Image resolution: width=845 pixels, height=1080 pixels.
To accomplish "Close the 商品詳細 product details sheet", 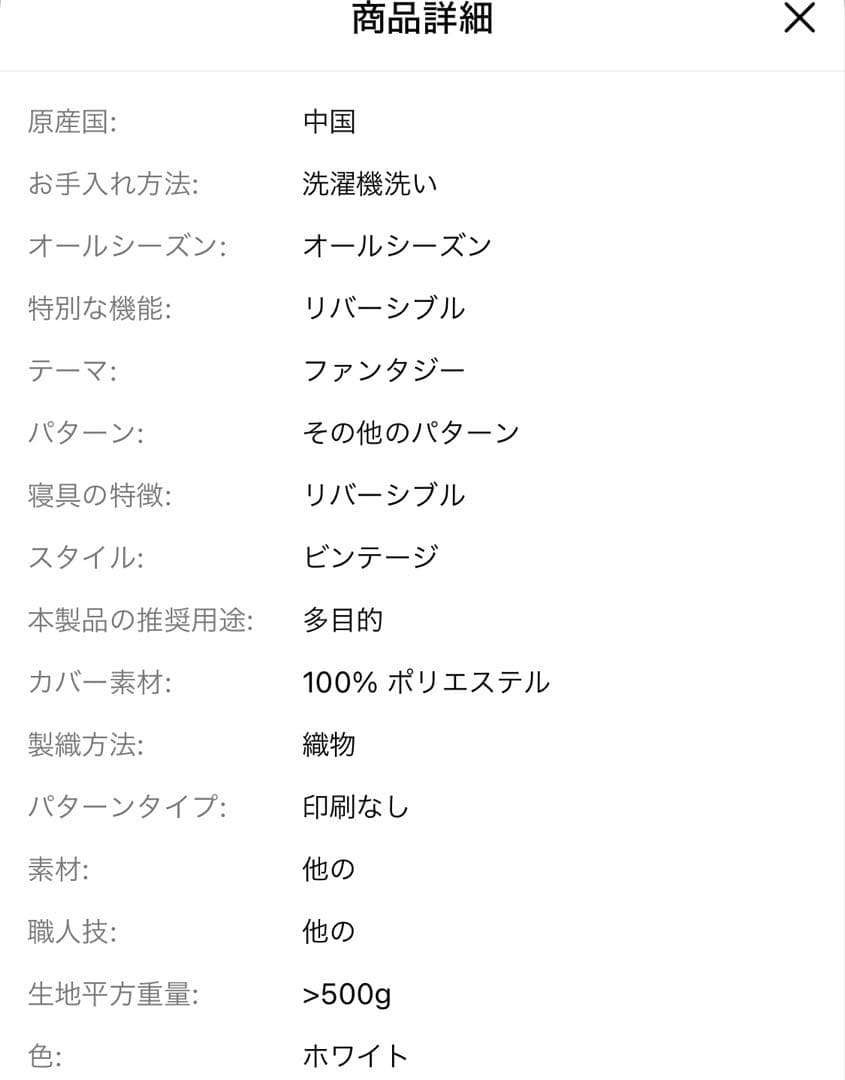I will click(x=799, y=18).
